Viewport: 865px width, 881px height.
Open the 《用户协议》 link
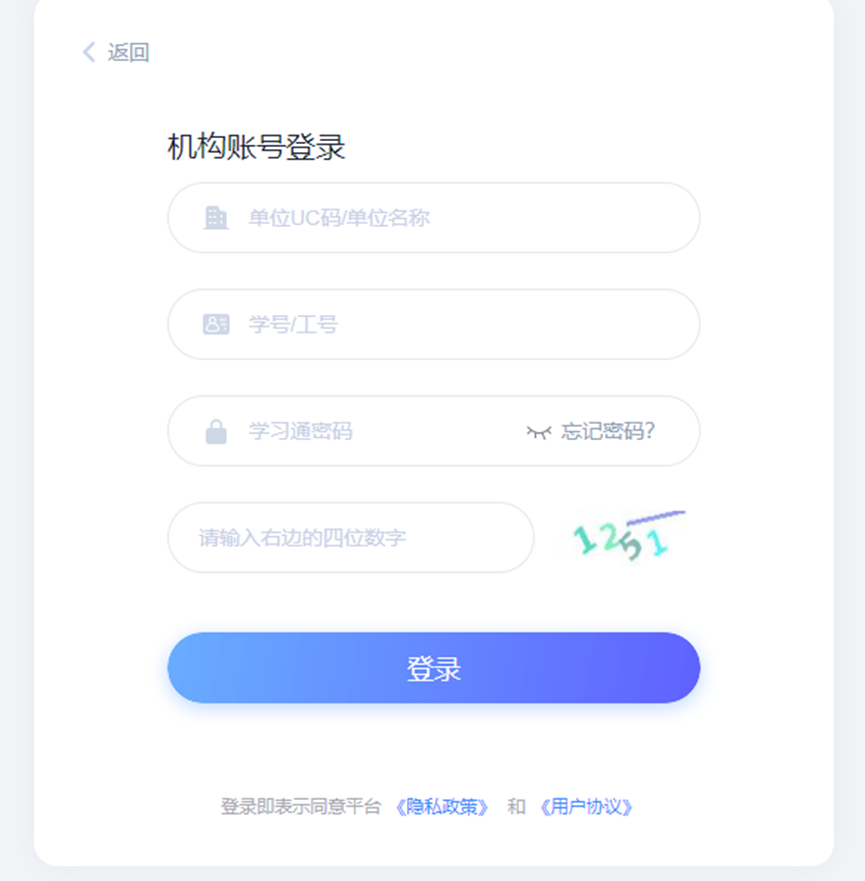pos(585,807)
